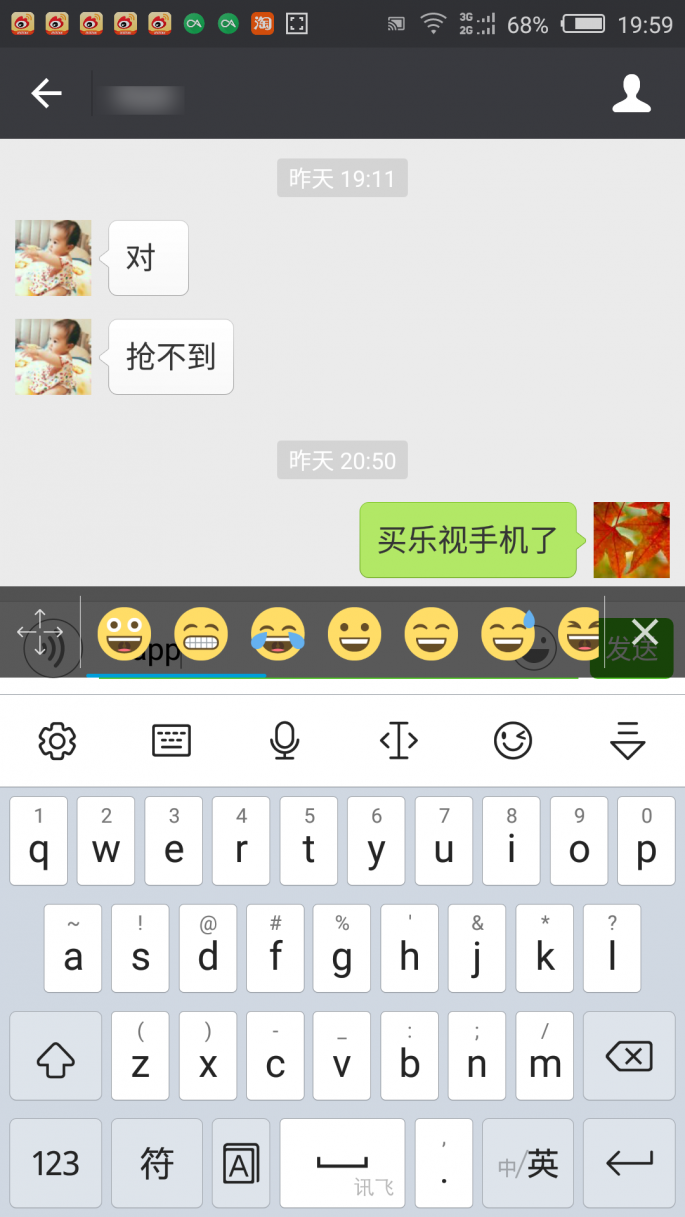Image resolution: width=685 pixels, height=1217 pixels.
Task: Tap the sender's baby photo avatar beside 抢不到
Action: coord(53,356)
